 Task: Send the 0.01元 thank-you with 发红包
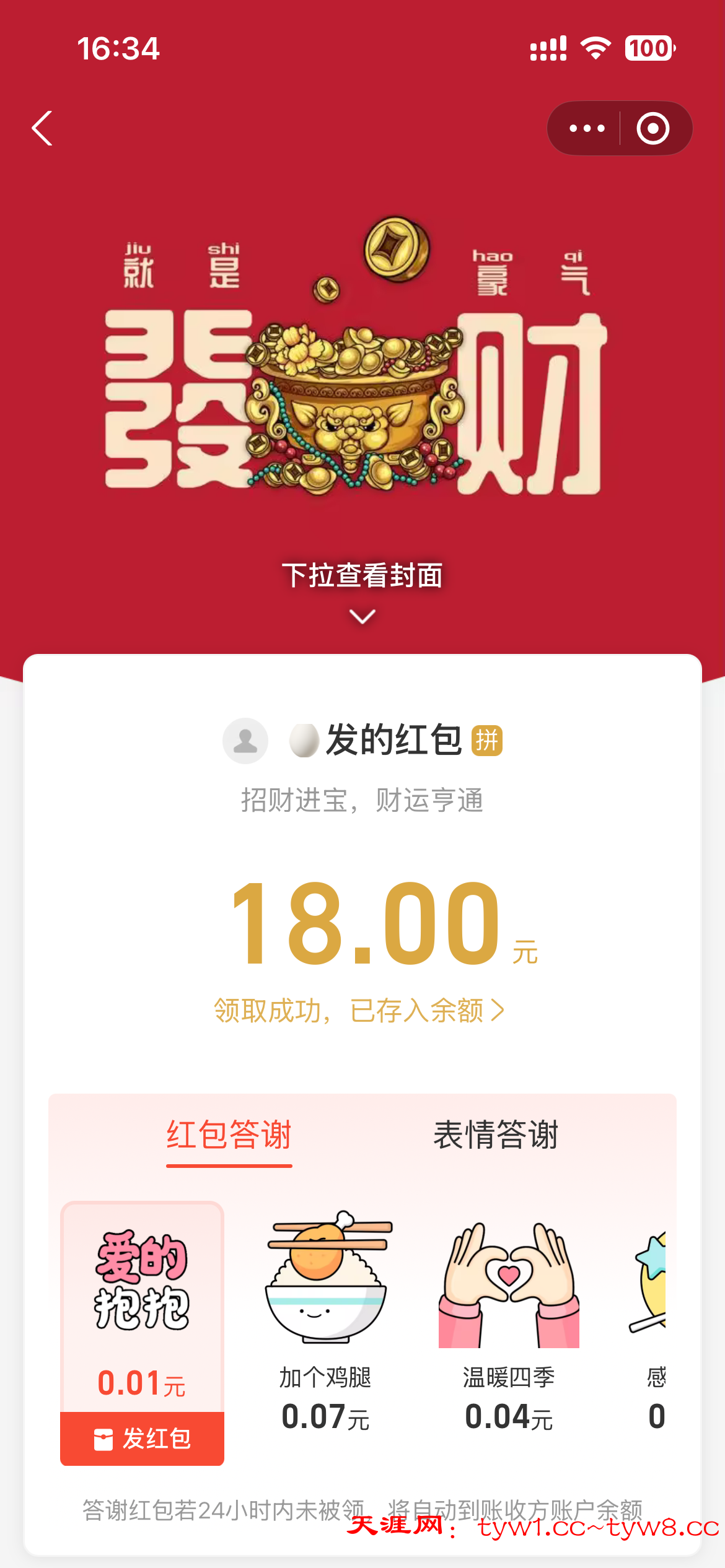142,1439
